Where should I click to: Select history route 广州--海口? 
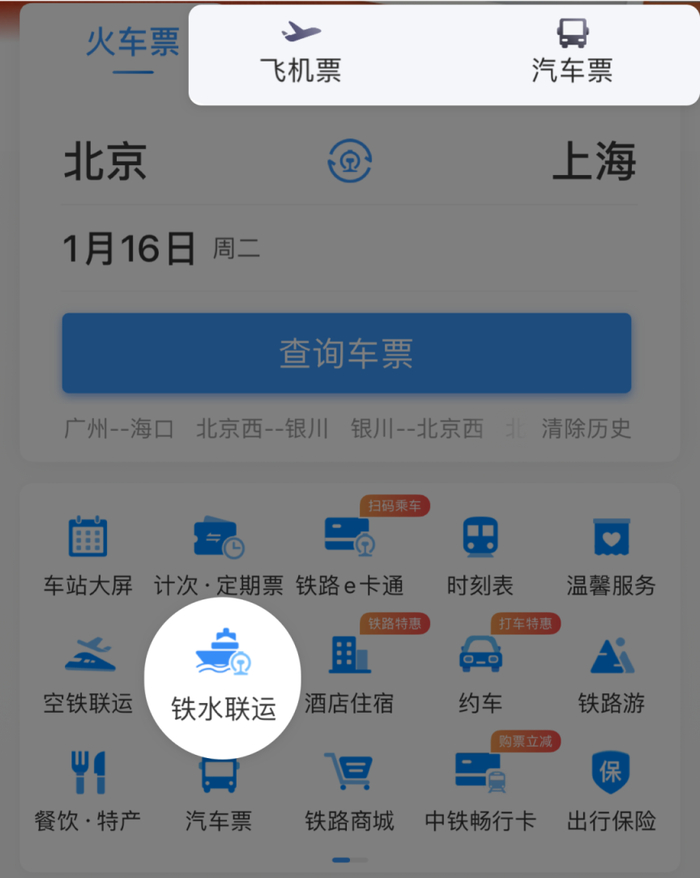point(119,429)
